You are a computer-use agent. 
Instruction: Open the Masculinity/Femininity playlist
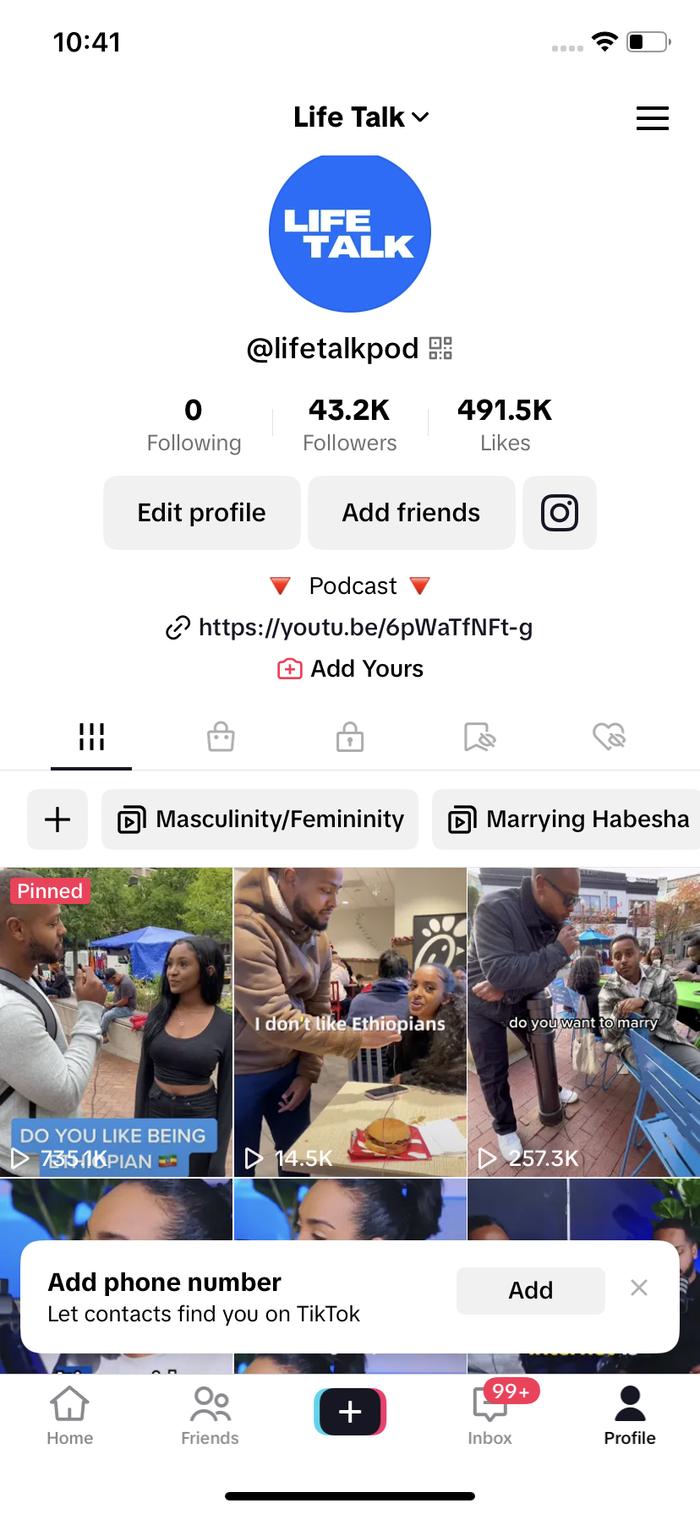[x=260, y=819]
